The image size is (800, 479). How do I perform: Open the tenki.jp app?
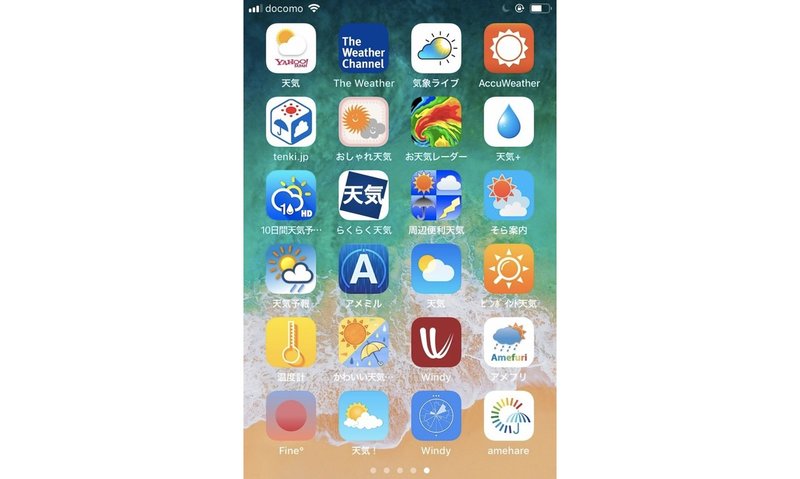point(291,121)
